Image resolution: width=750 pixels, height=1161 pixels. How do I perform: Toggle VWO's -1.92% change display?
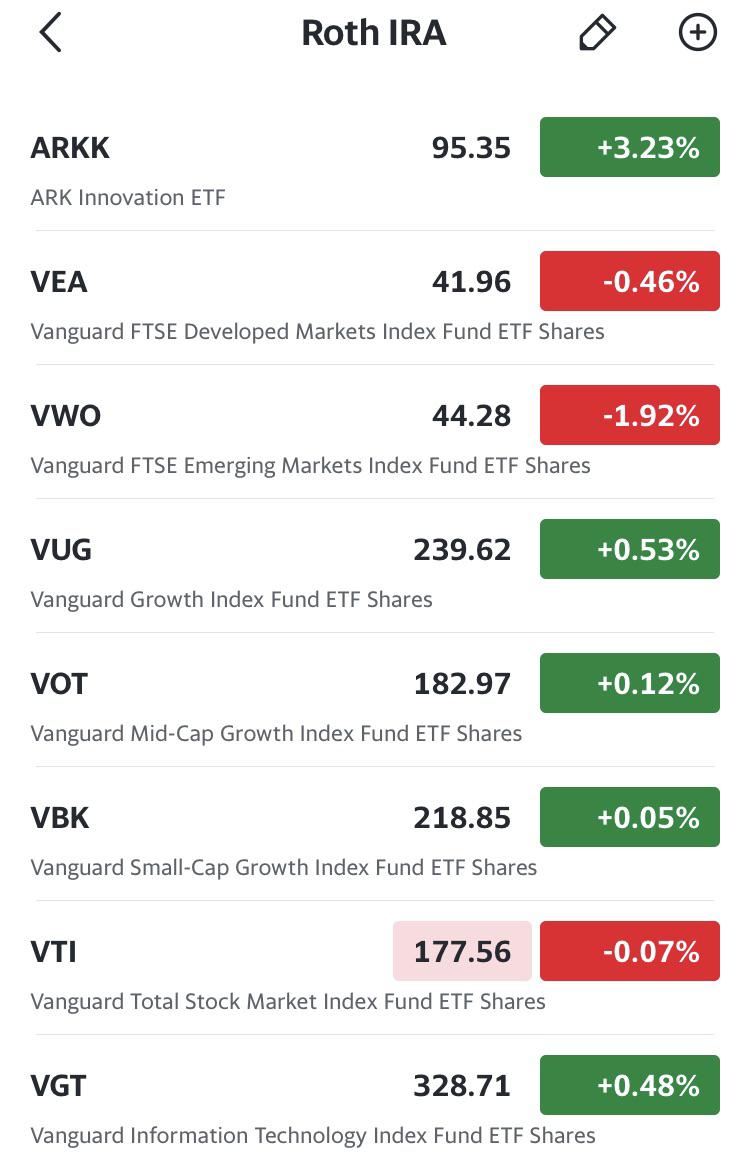tap(629, 415)
